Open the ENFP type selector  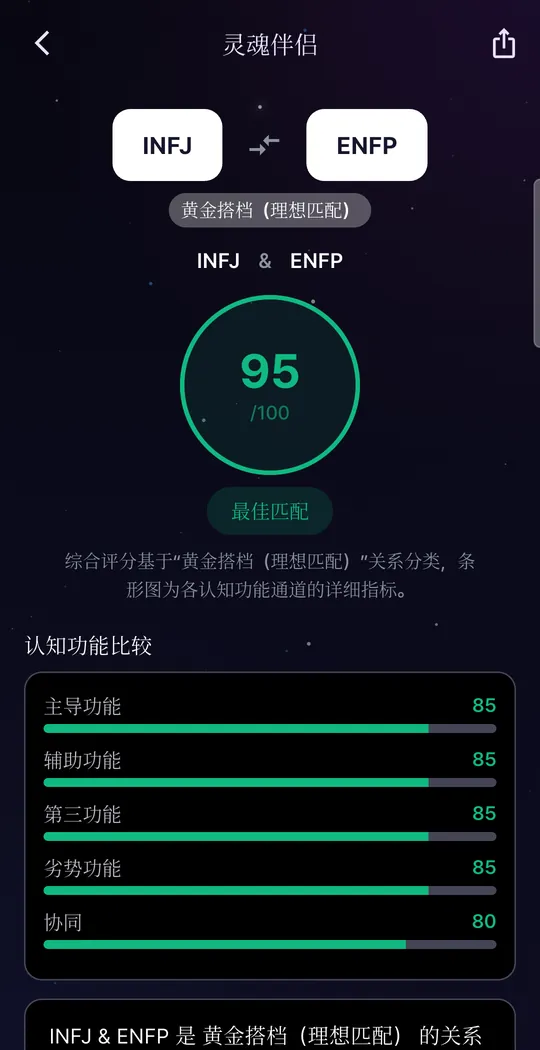click(x=366, y=145)
